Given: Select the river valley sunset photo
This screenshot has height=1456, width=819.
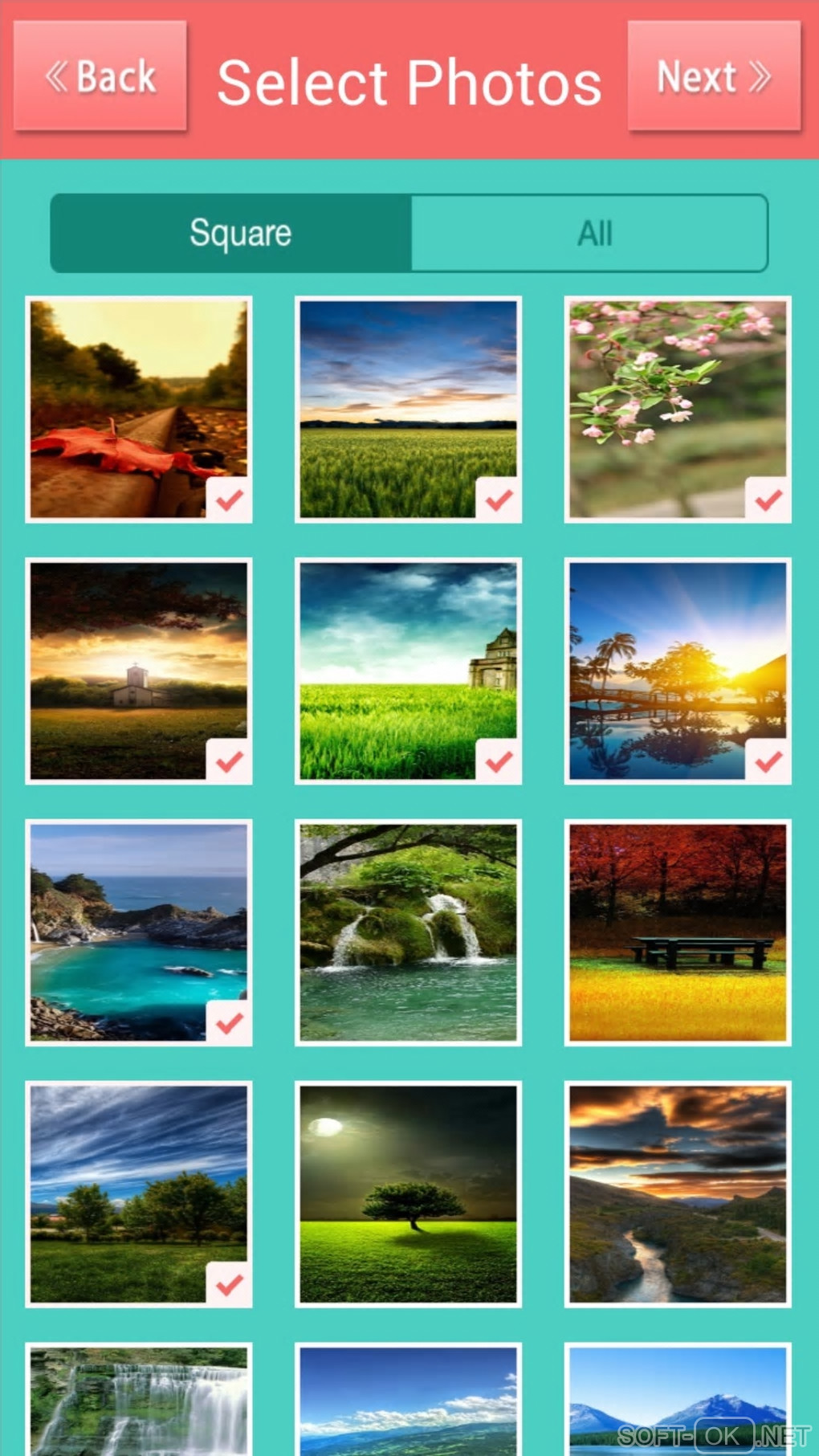Looking at the screenshot, I should 678,1193.
